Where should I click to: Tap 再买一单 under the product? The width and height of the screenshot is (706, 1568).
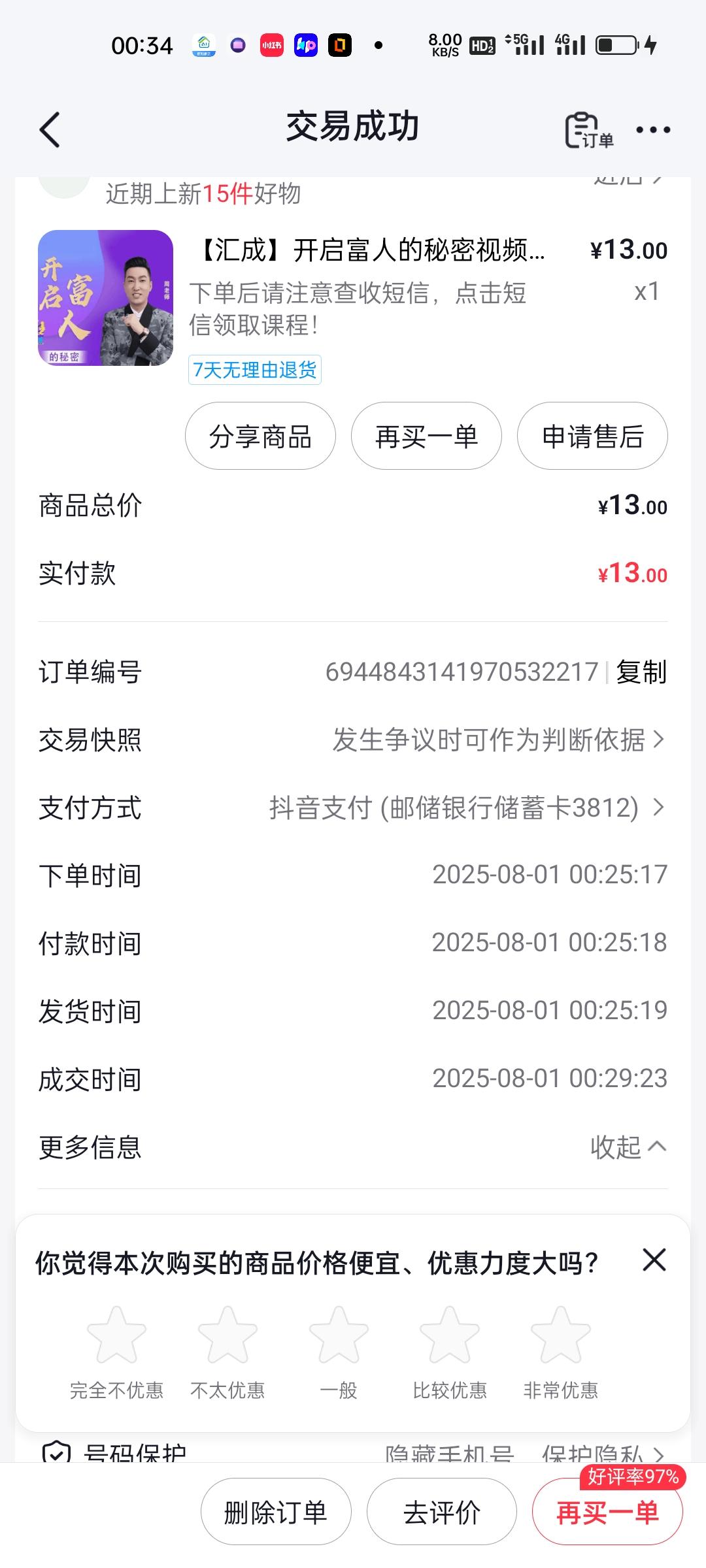pyautogui.click(x=426, y=436)
